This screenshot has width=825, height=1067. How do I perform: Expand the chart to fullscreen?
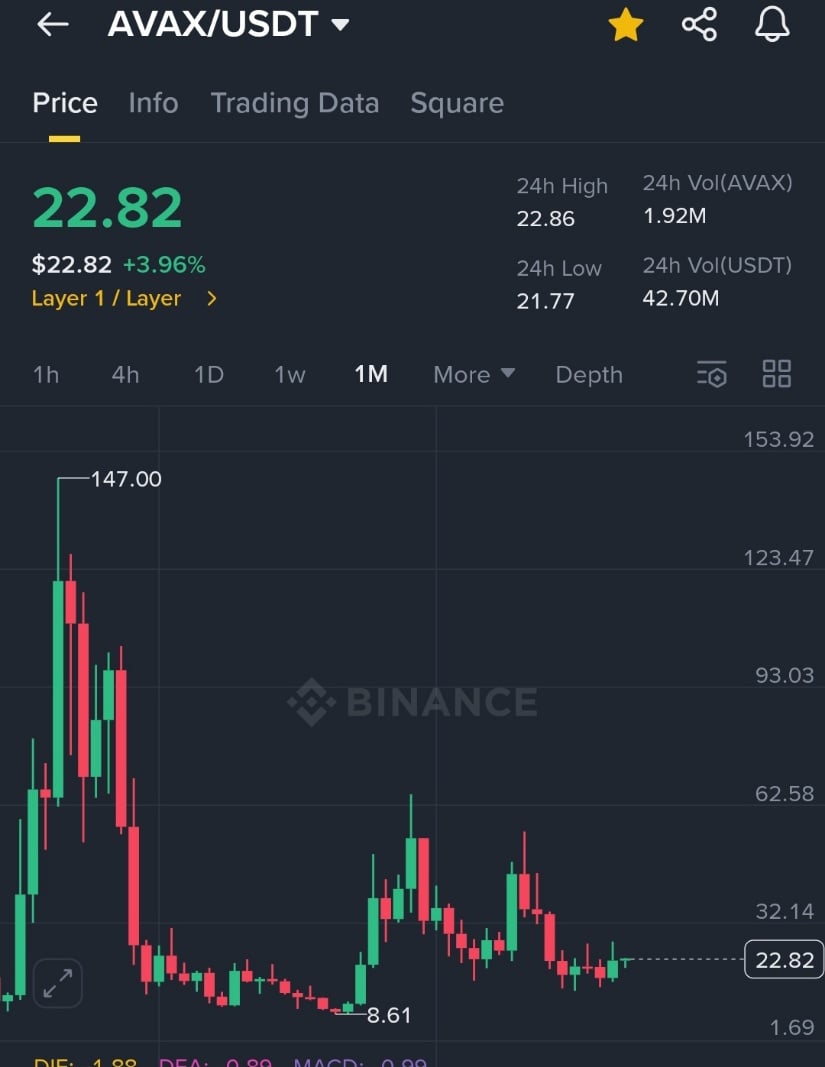(x=57, y=983)
